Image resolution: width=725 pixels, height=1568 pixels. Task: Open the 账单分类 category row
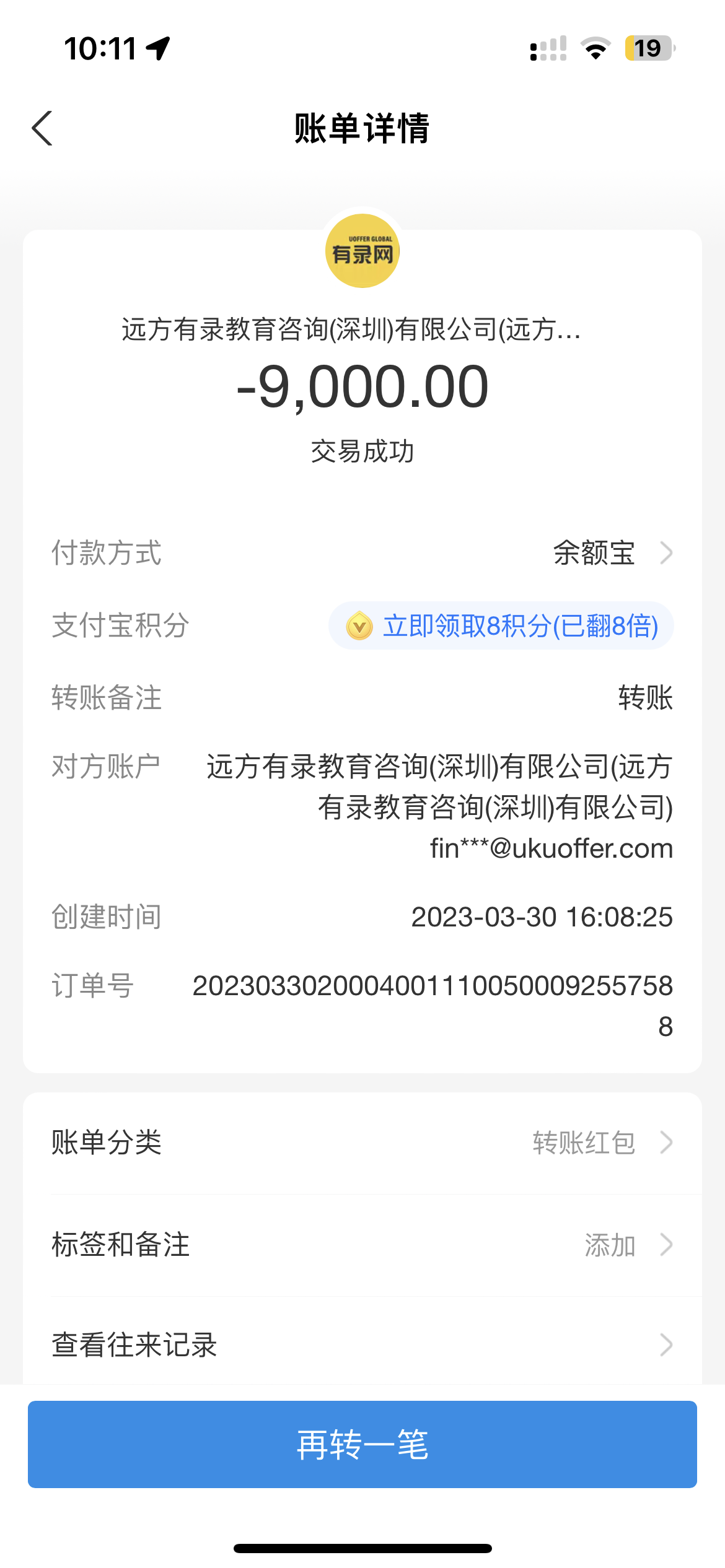tap(362, 1143)
